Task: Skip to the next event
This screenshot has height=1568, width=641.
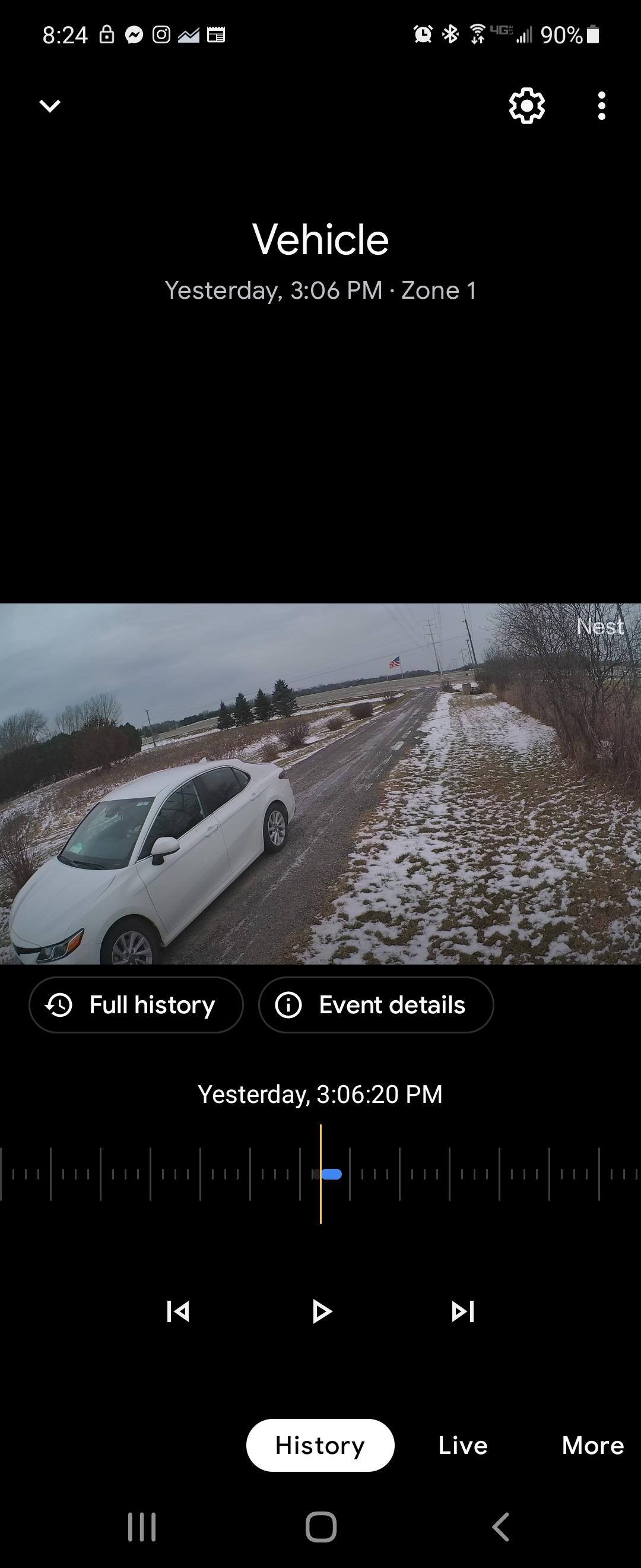Action: 463,1311
